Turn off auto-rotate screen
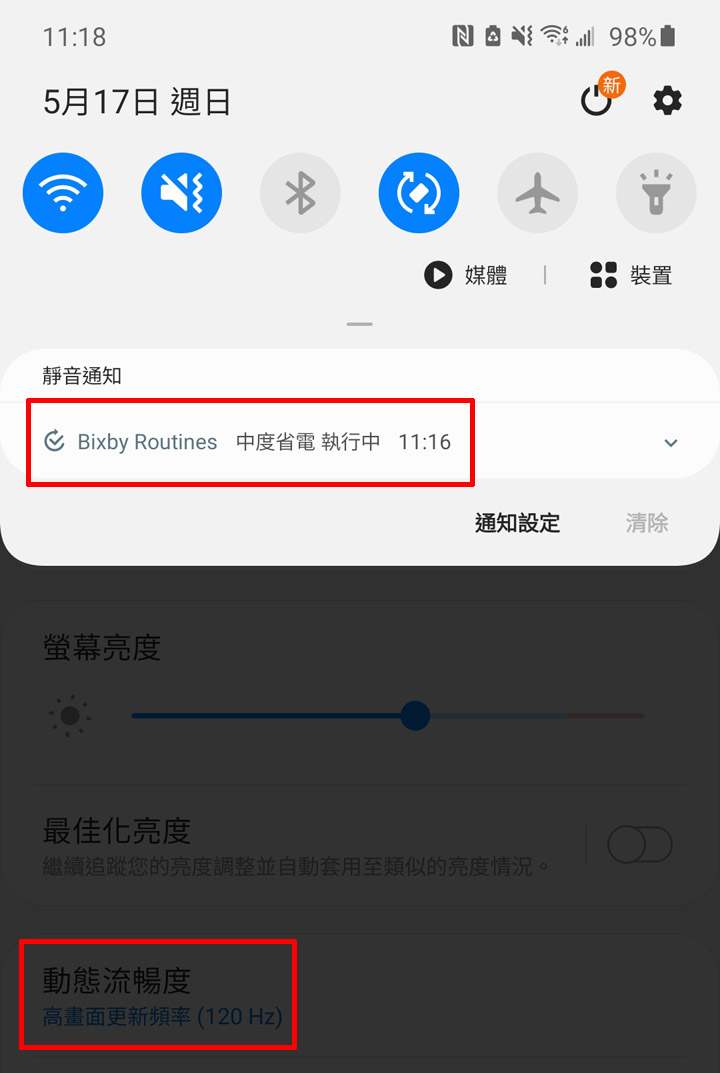The width and height of the screenshot is (720, 1073). click(418, 192)
